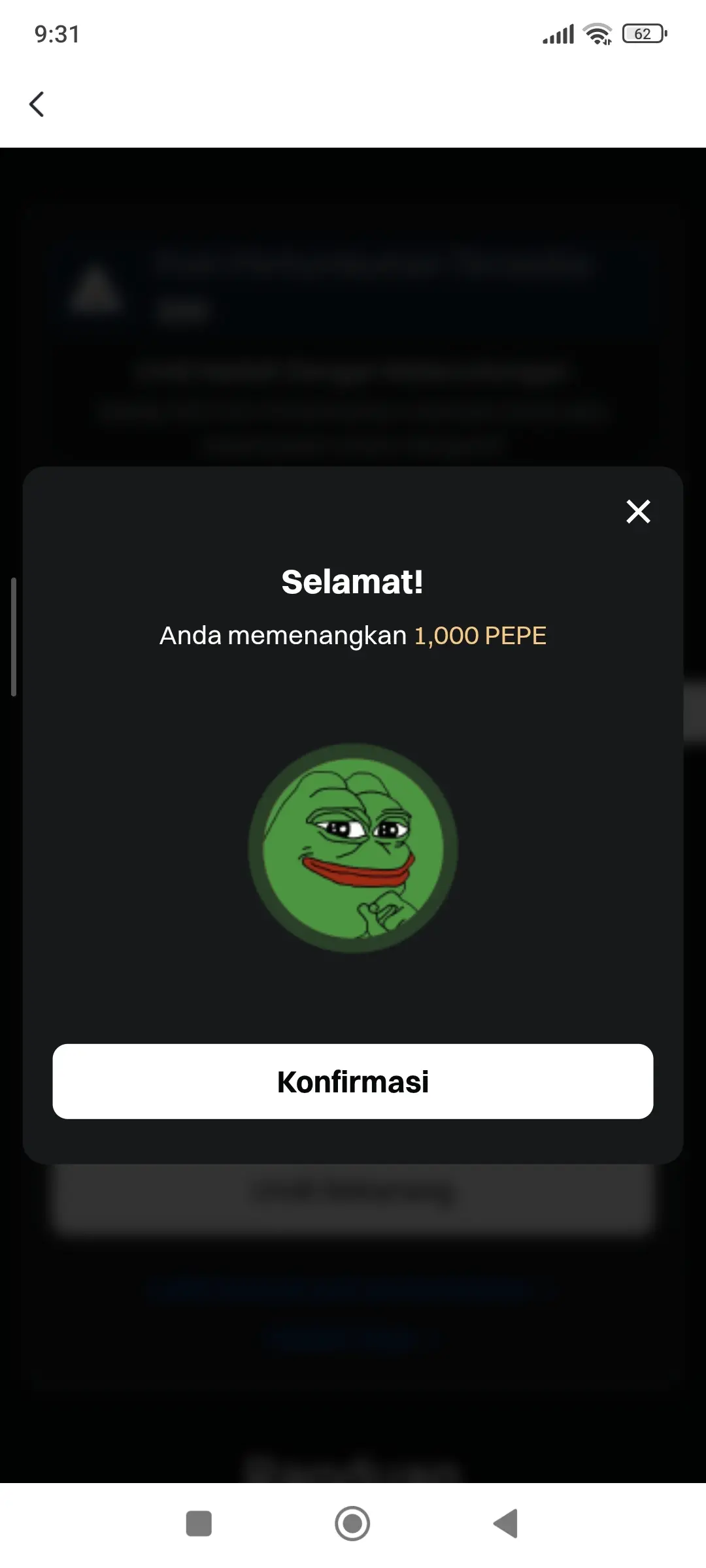Dismiss the dialog with the X
Image resolution: width=706 pixels, height=1568 pixels.
tap(637, 512)
